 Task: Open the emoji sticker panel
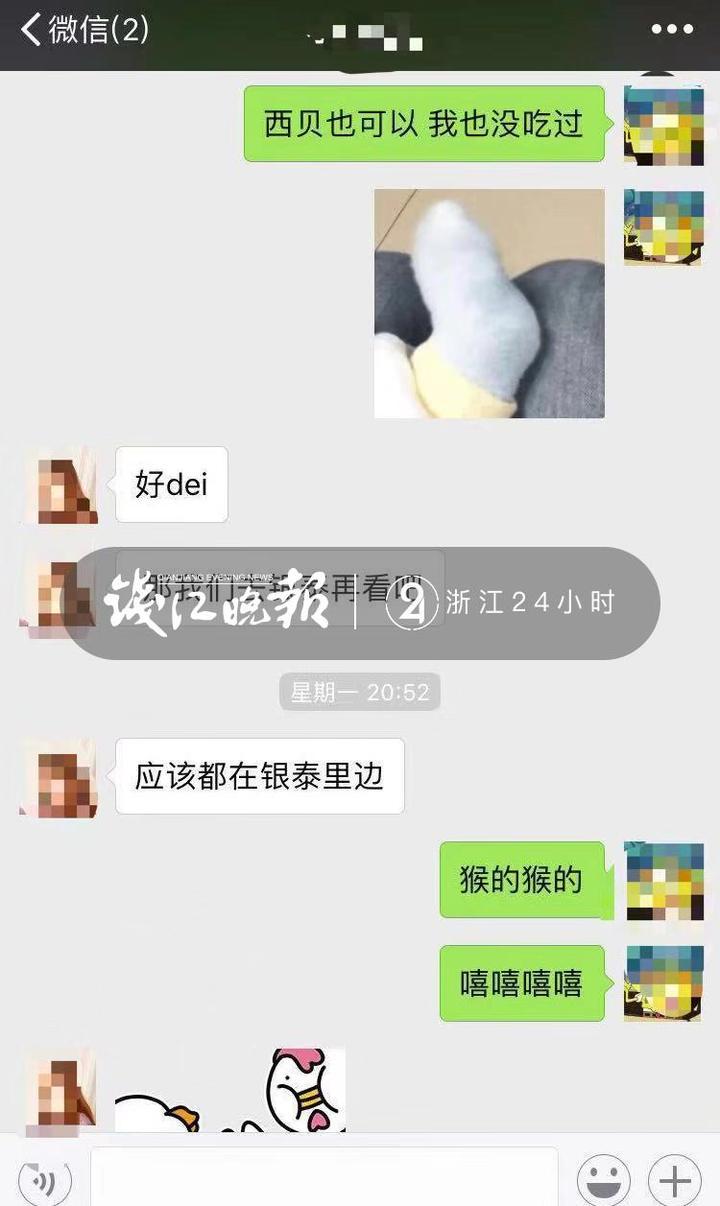point(603,1181)
